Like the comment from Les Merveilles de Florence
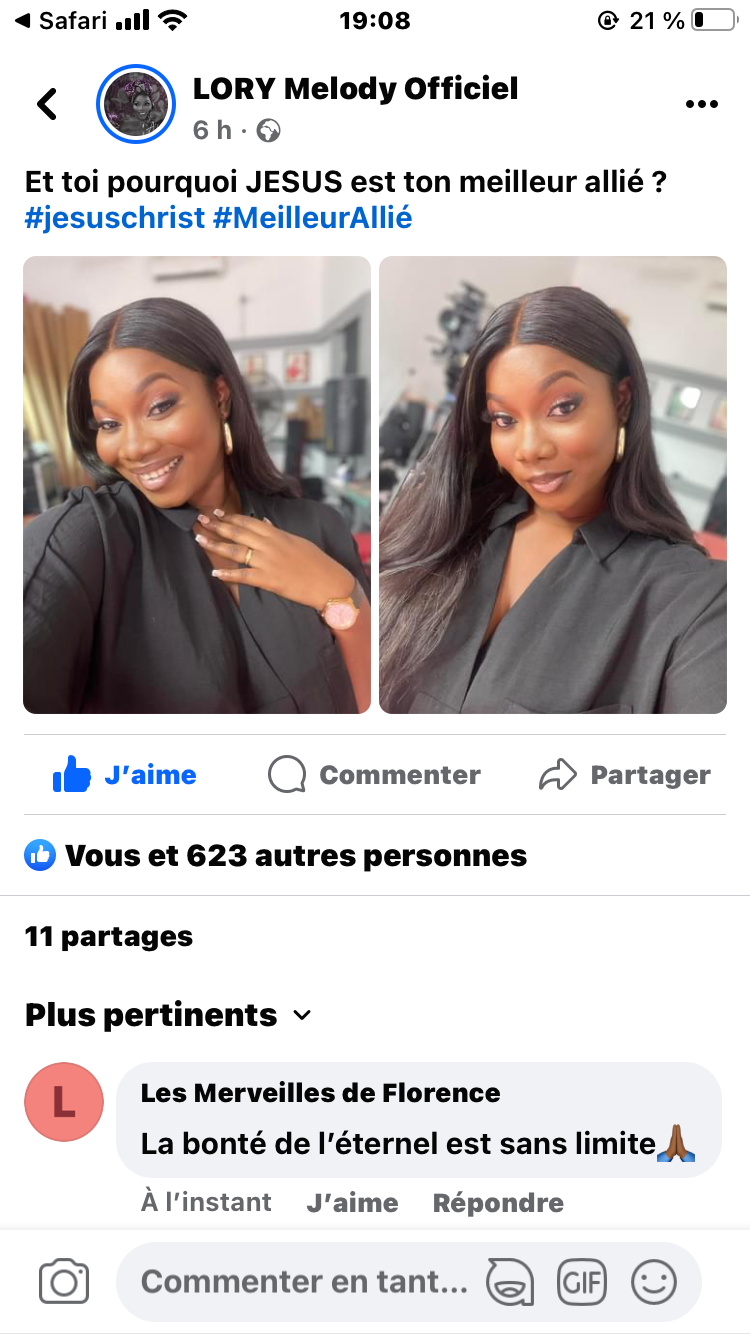Screen dimensions: 750x1334 click(x=352, y=1202)
